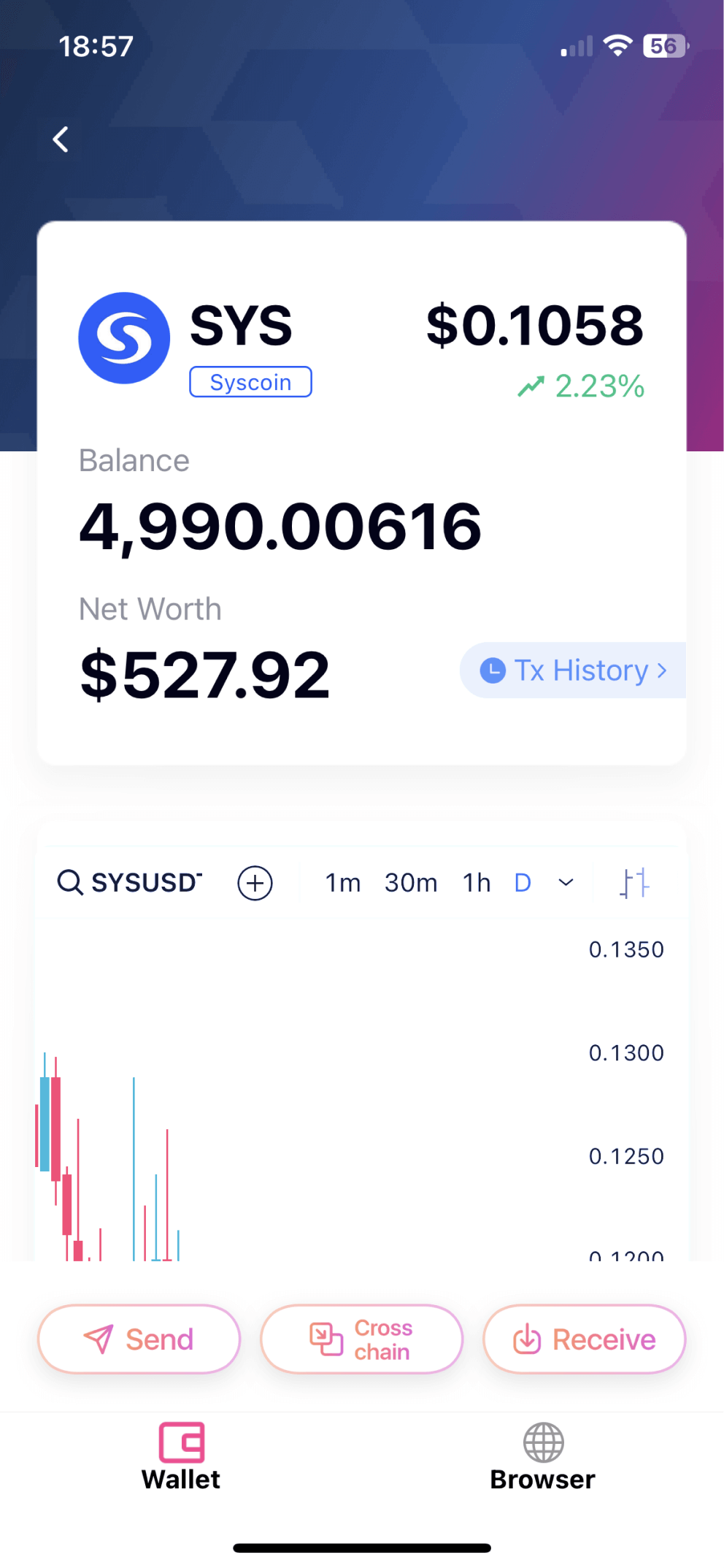Choose the D daily interval

(x=523, y=883)
